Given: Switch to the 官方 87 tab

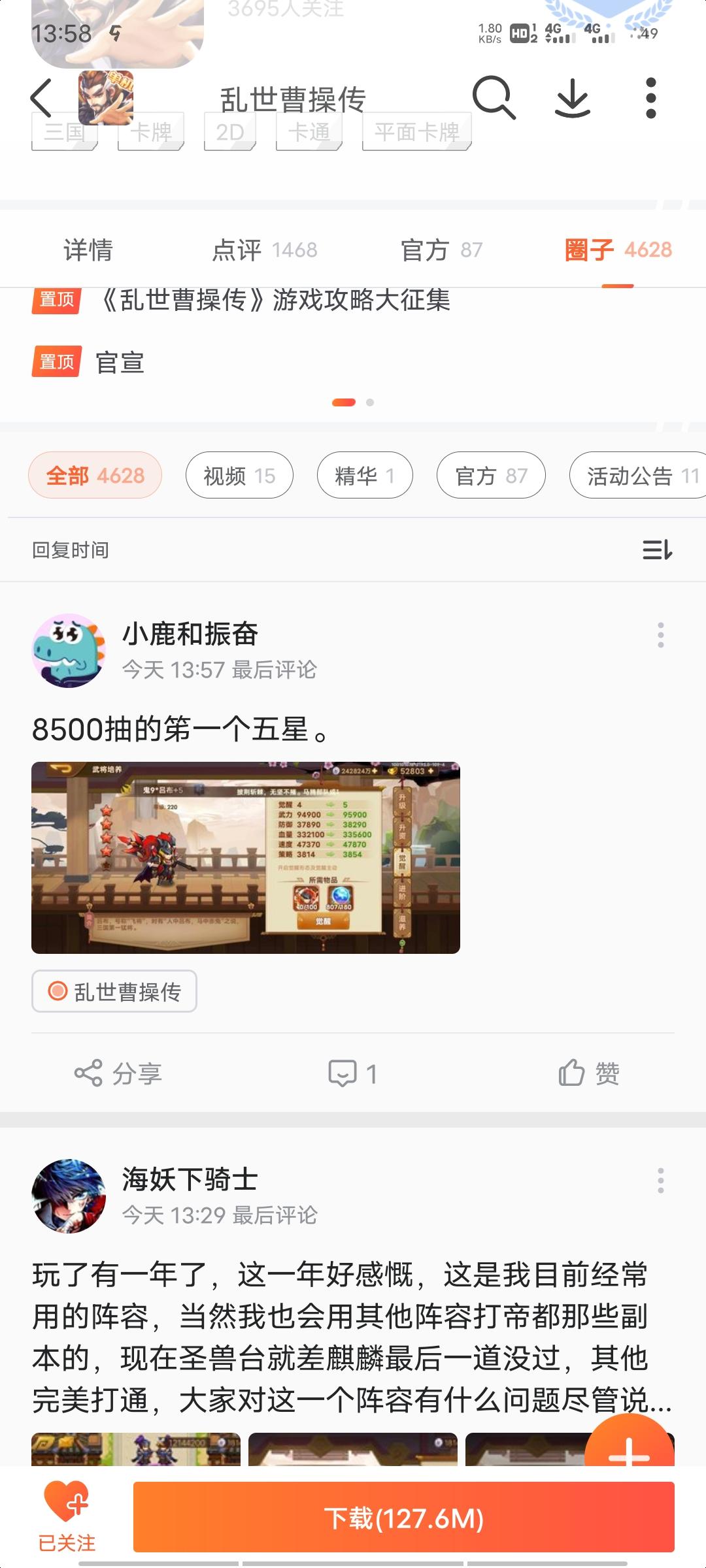Looking at the screenshot, I should click(441, 250).
